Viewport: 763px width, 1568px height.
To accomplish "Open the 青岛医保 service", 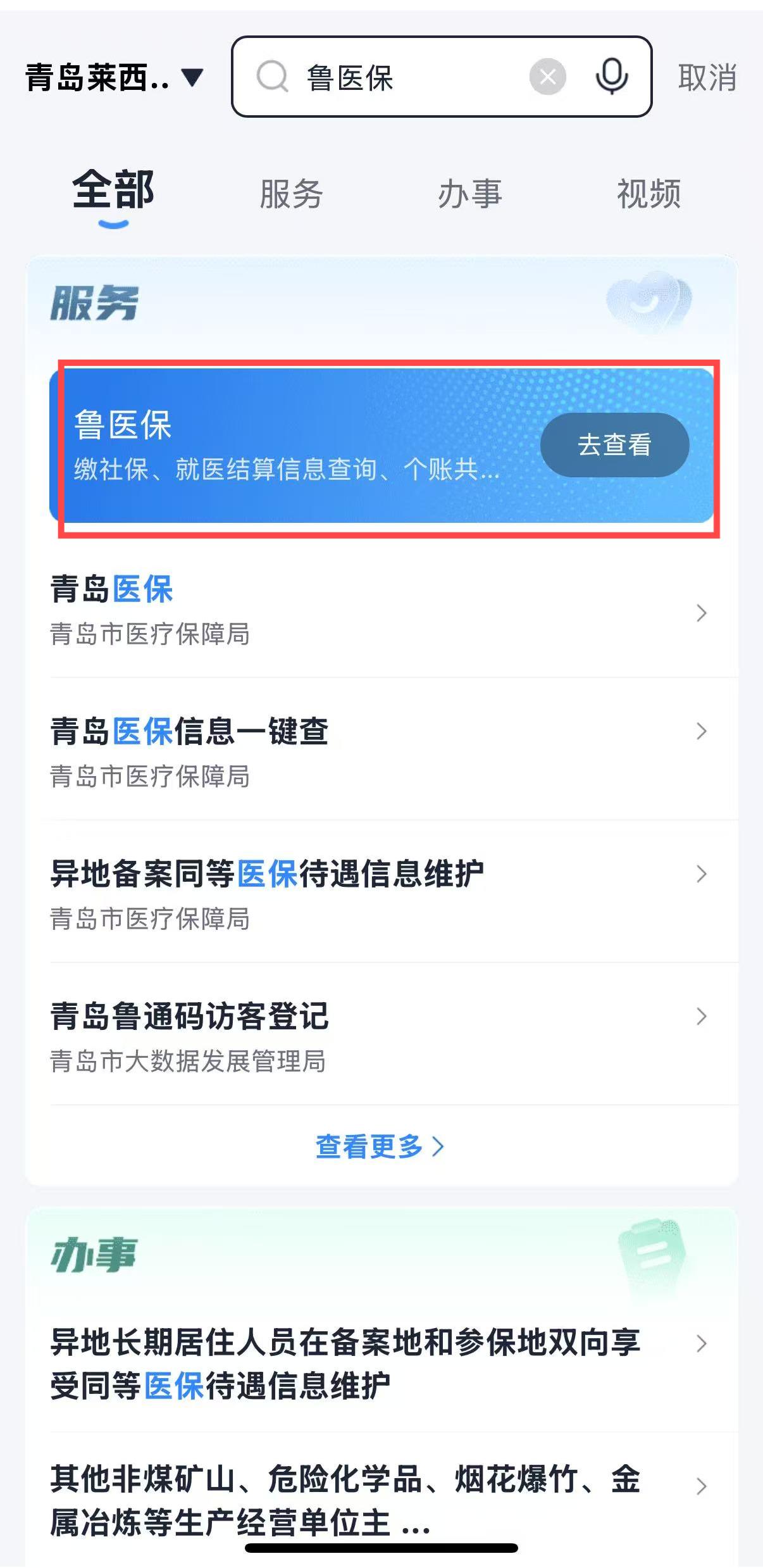I will [380, 611].
